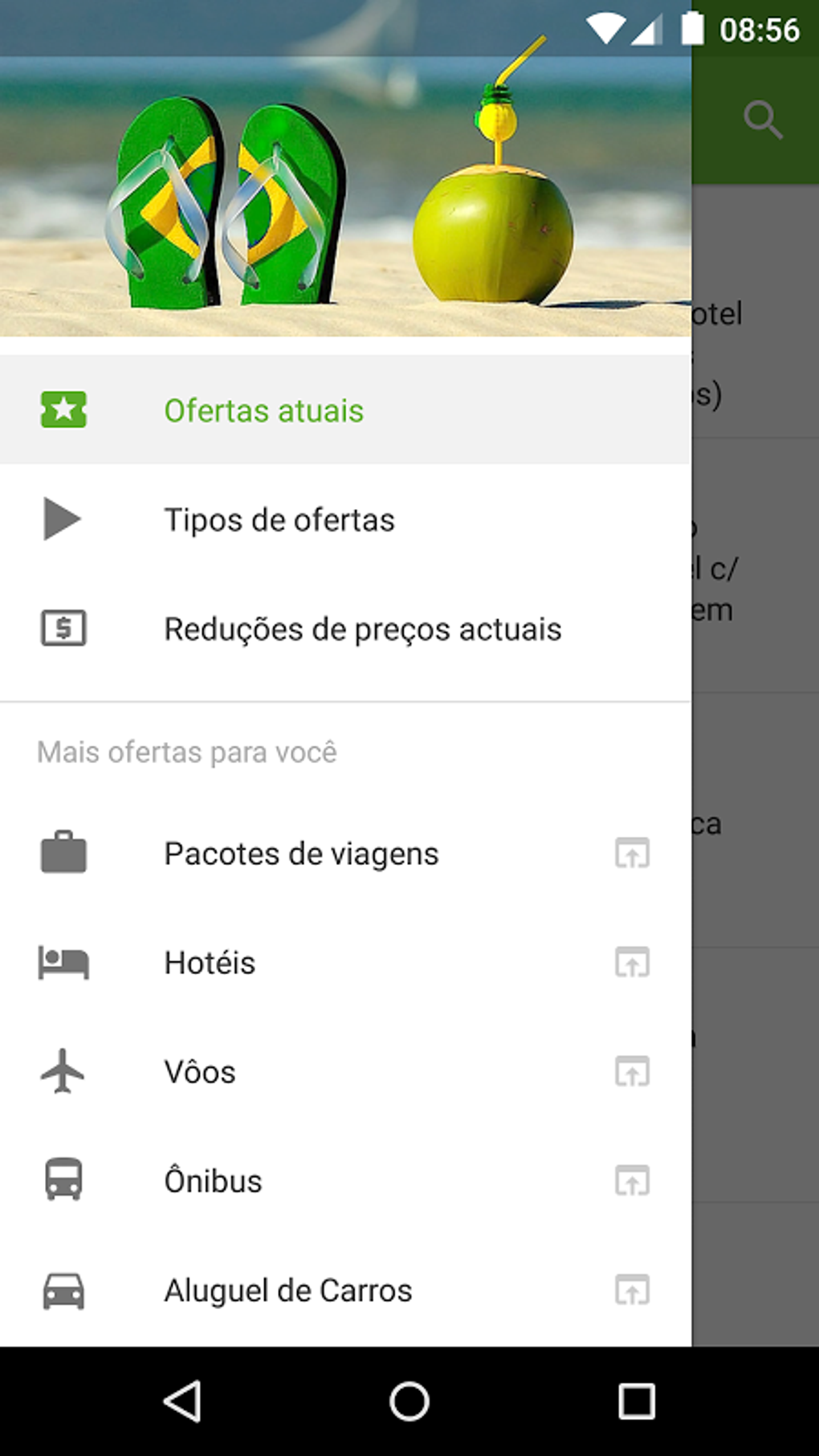819x1456 pixels.
Task: Return to the home screen
Action: click(409, 1401)
